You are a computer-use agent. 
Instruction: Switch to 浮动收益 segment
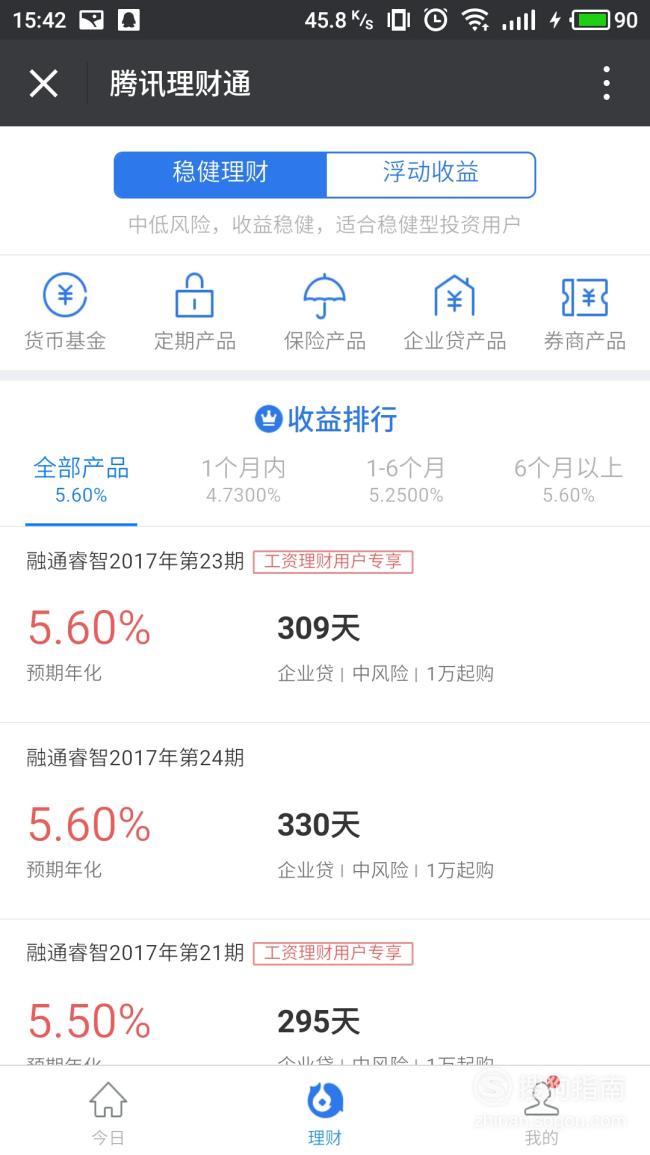[430, 175]
